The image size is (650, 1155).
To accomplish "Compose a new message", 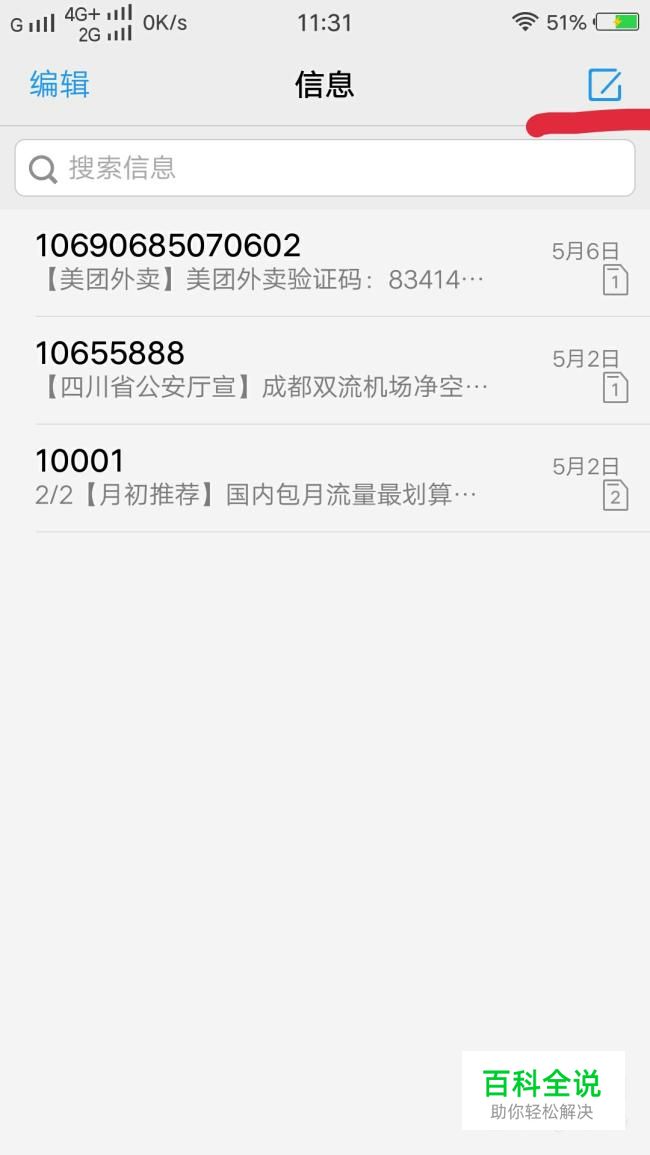I will tap(604, 85).
